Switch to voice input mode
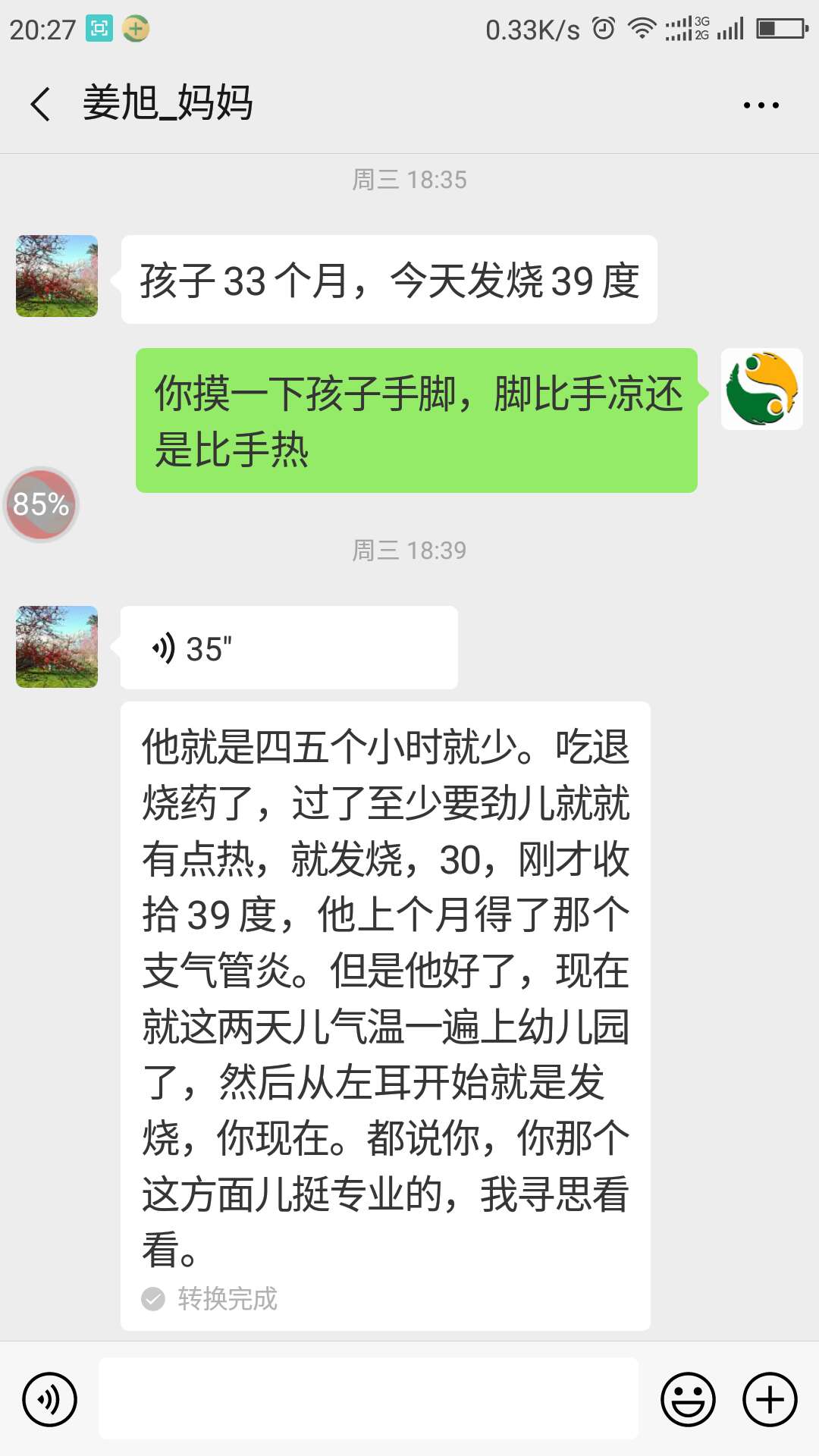 click(x=50, y=1399)
